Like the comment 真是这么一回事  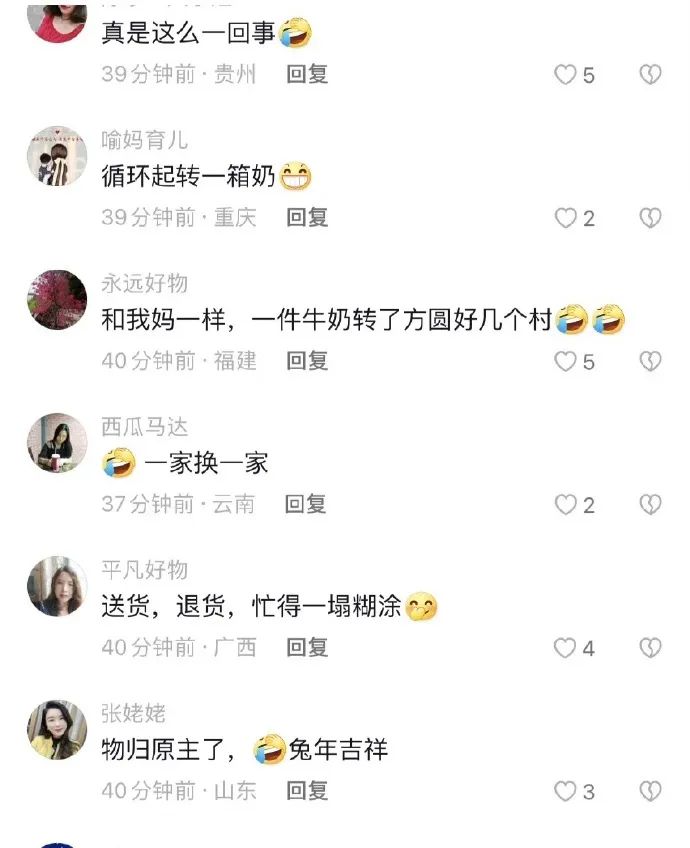(x=566, y=75)
